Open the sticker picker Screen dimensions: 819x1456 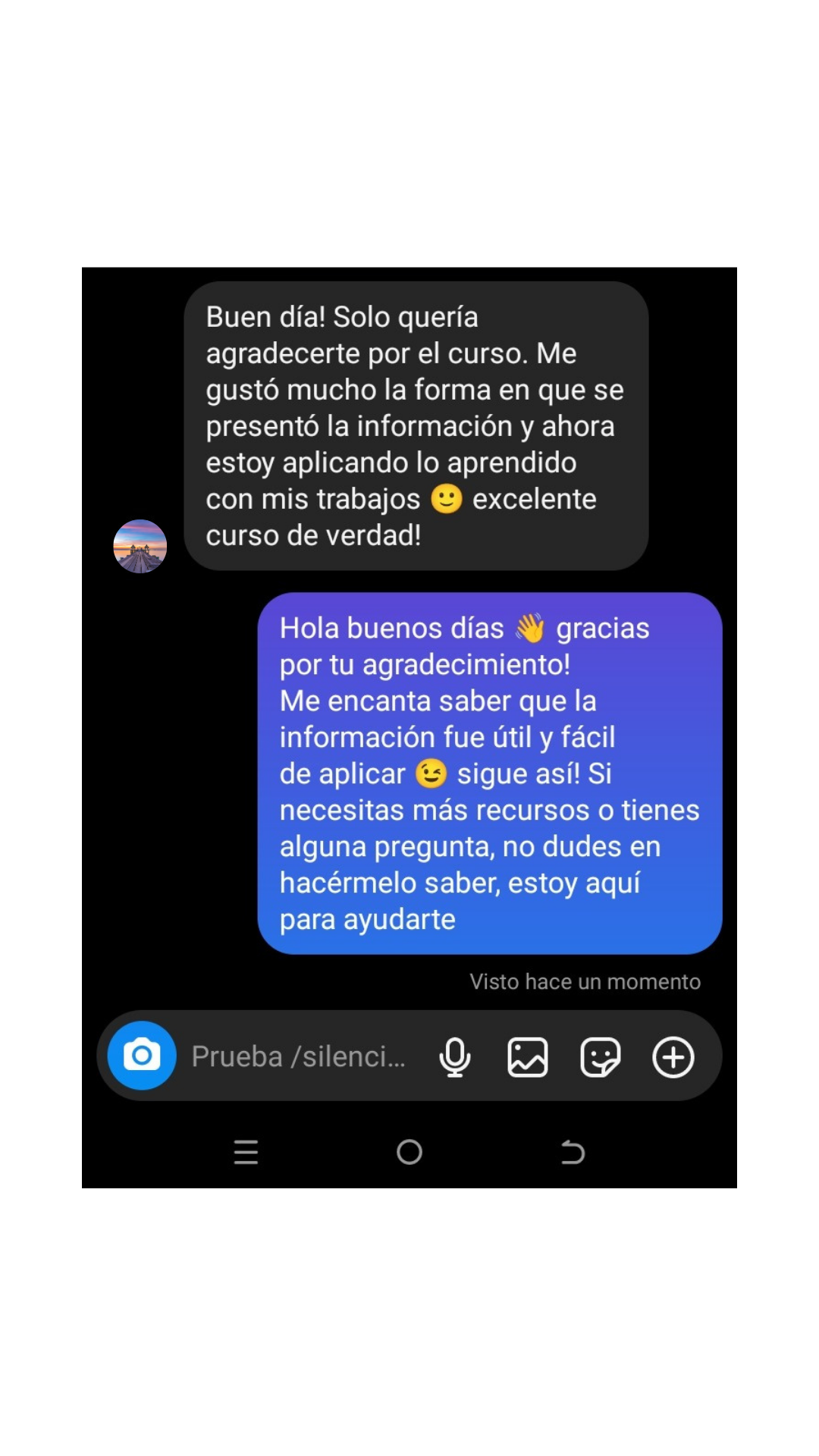601,1057
